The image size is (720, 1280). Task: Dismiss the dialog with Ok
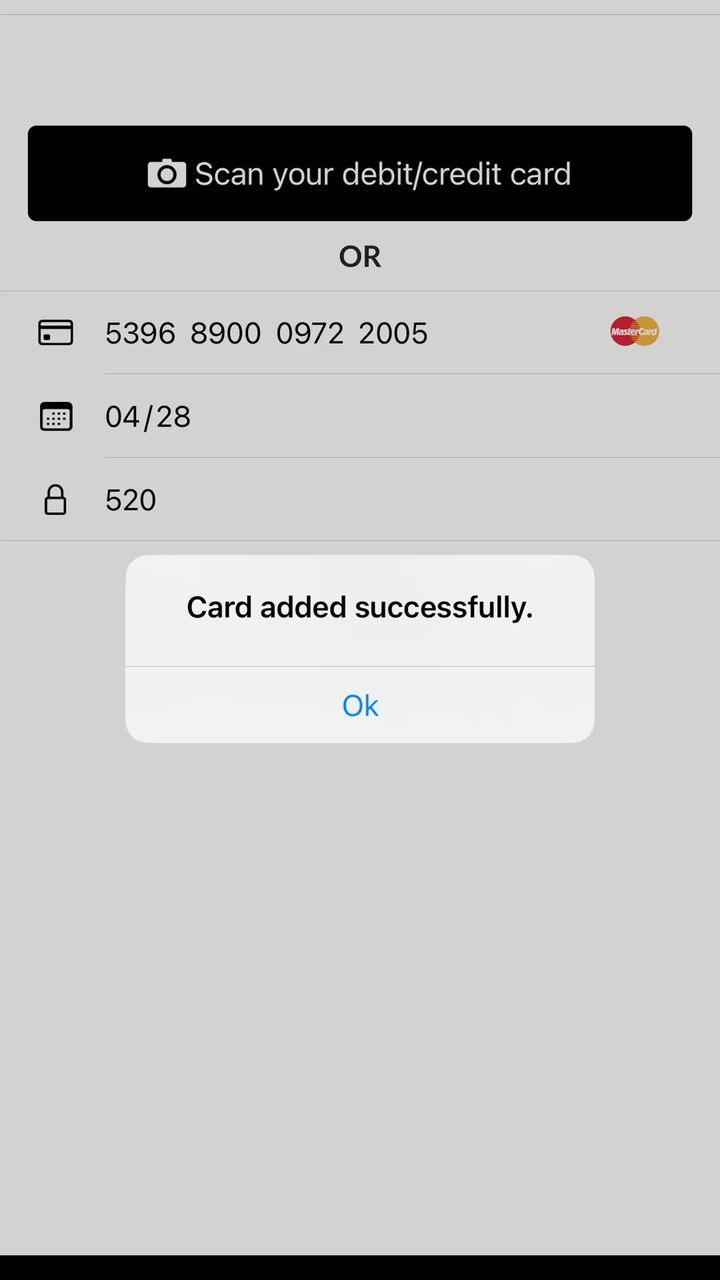click(360, 705)
